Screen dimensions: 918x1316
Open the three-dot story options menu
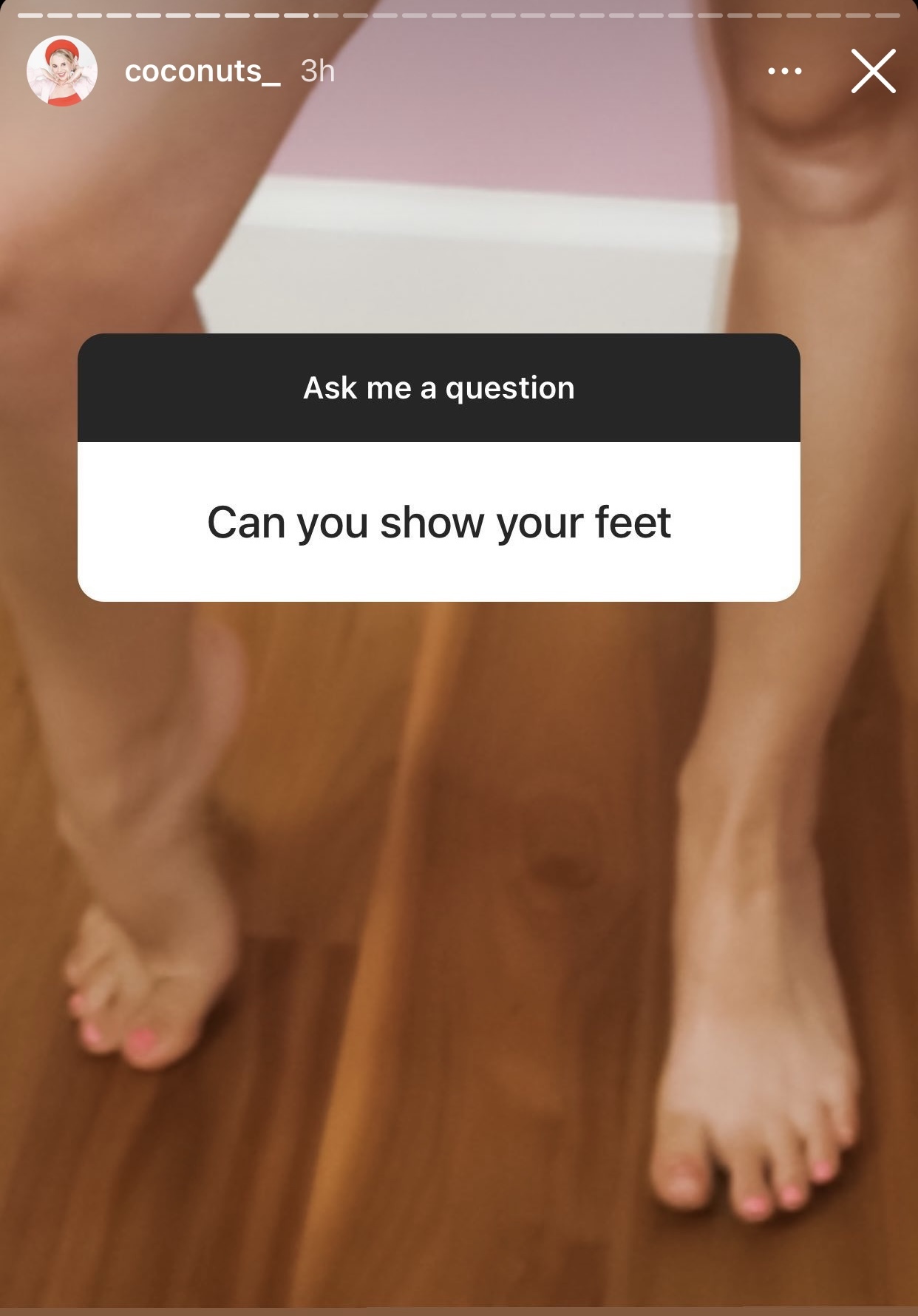pos(784,71)
